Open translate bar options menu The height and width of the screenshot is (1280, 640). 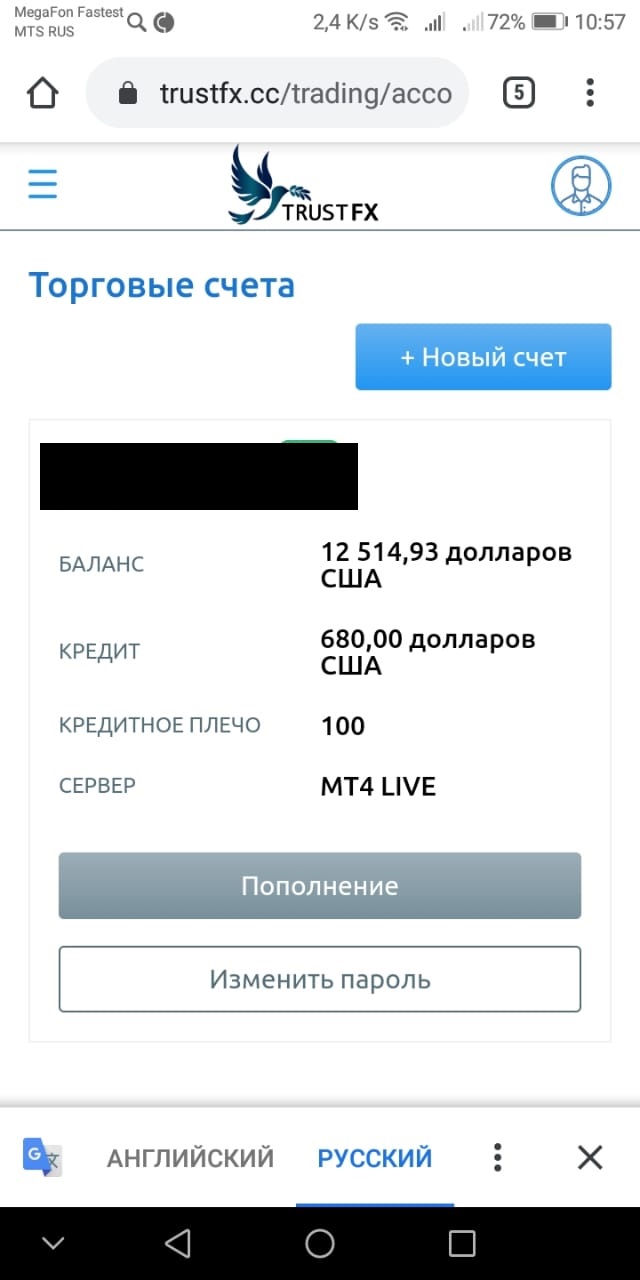coord(497,1158)
